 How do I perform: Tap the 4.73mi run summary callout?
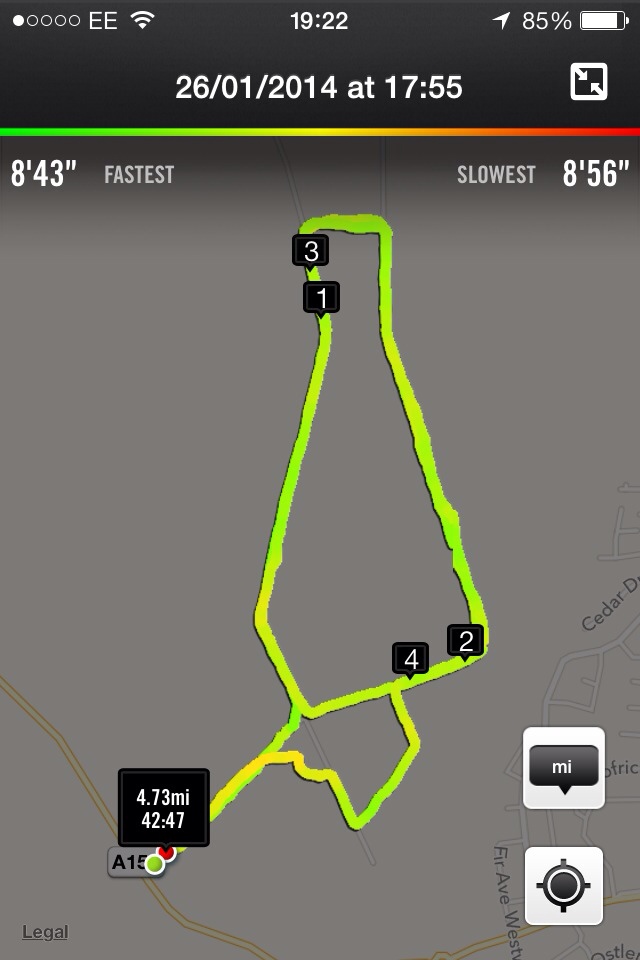coord(164,808)
